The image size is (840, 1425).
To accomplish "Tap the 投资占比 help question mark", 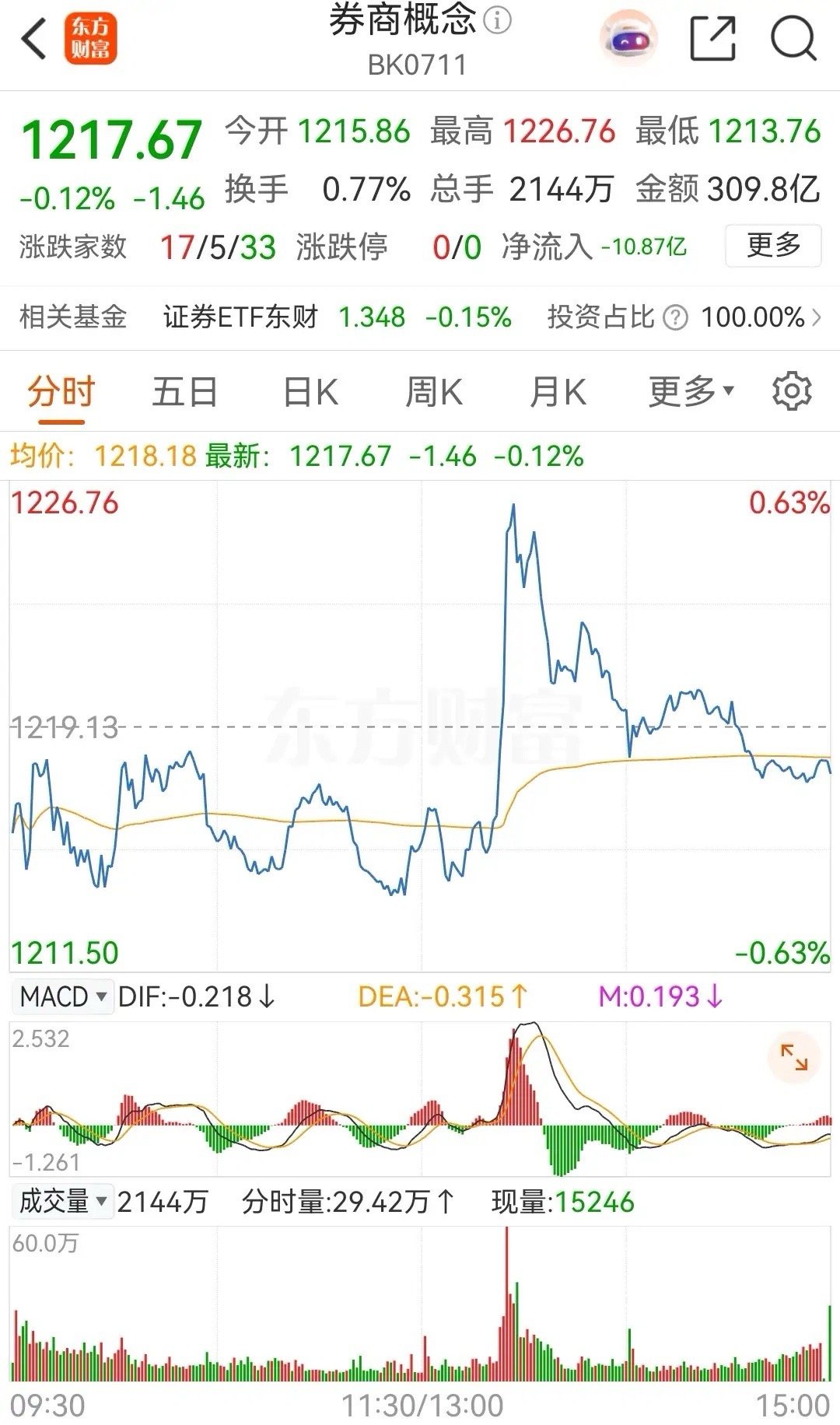I will [676, 318].
